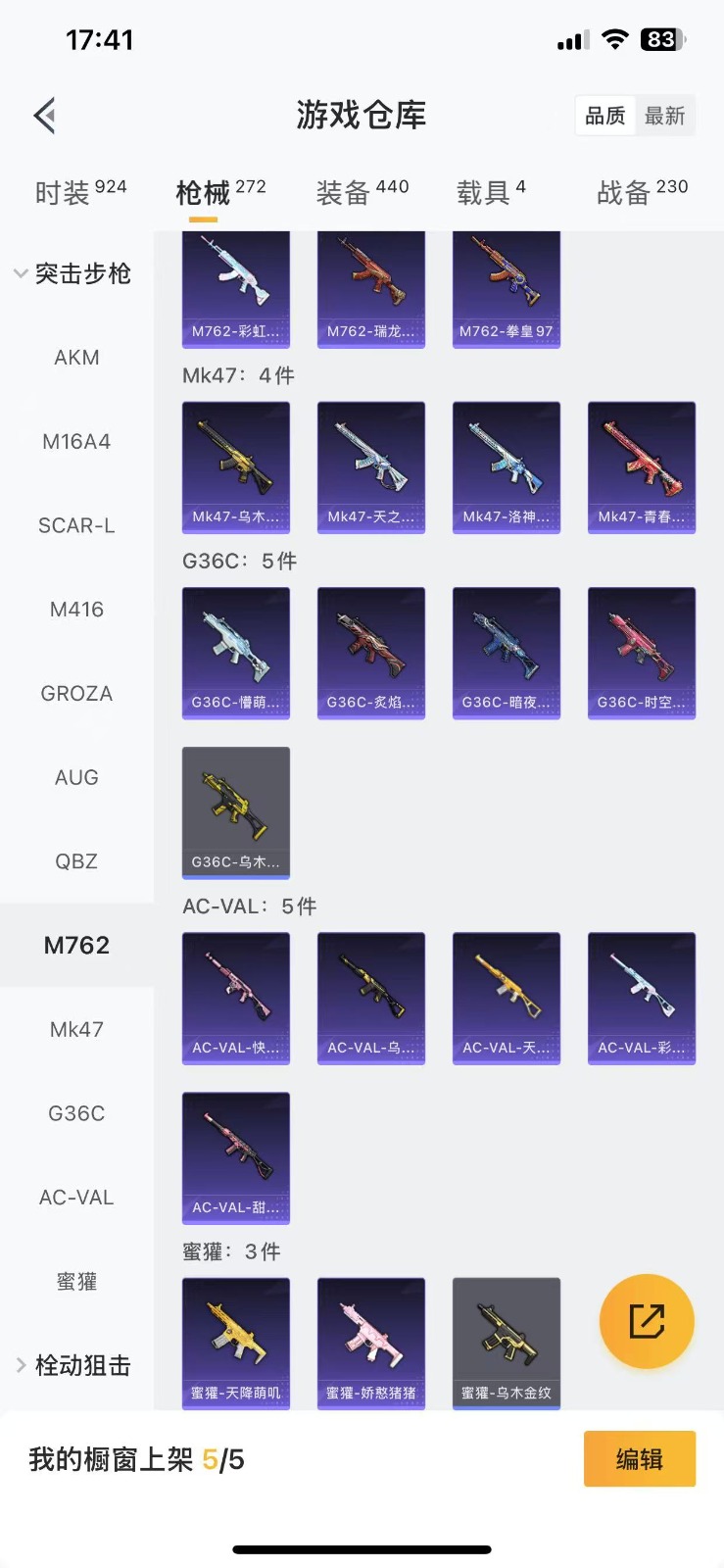Expand the 栓动狙击 category
This screenshot has width=724, height=1568.
72,1365
